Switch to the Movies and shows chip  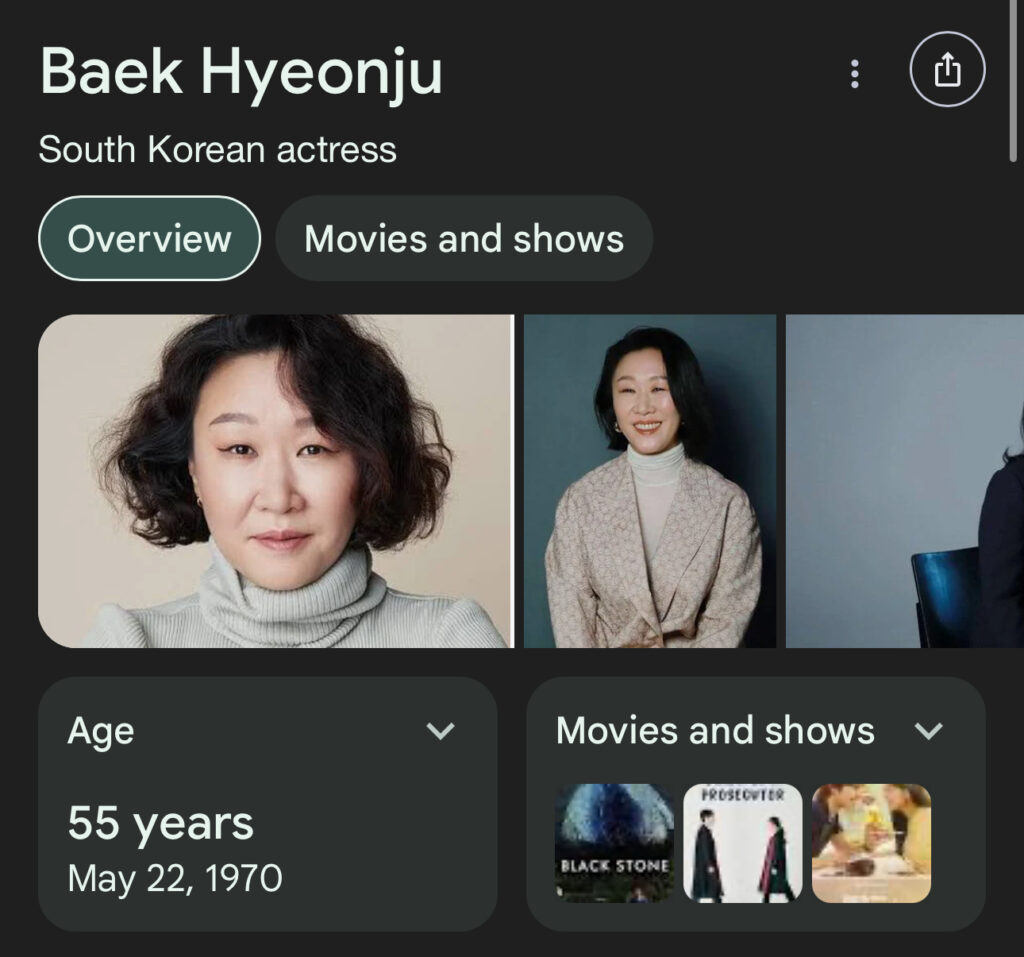[464, 239]
